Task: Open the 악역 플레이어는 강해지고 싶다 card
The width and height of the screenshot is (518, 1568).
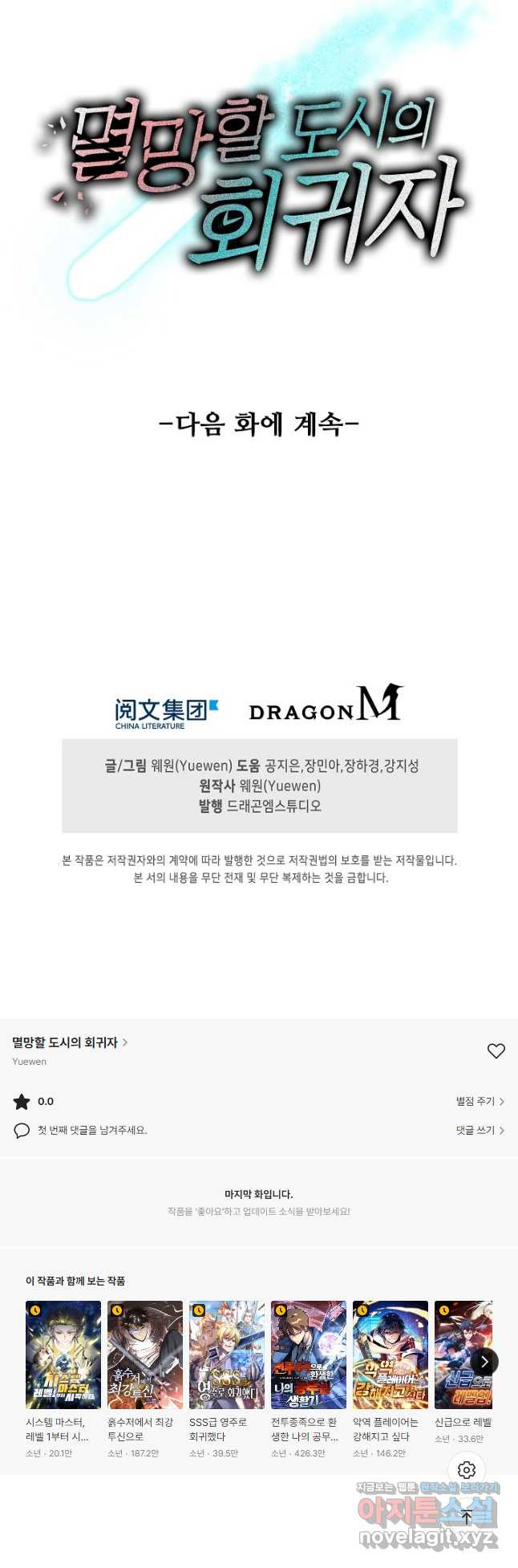Action: [391, 1355]
